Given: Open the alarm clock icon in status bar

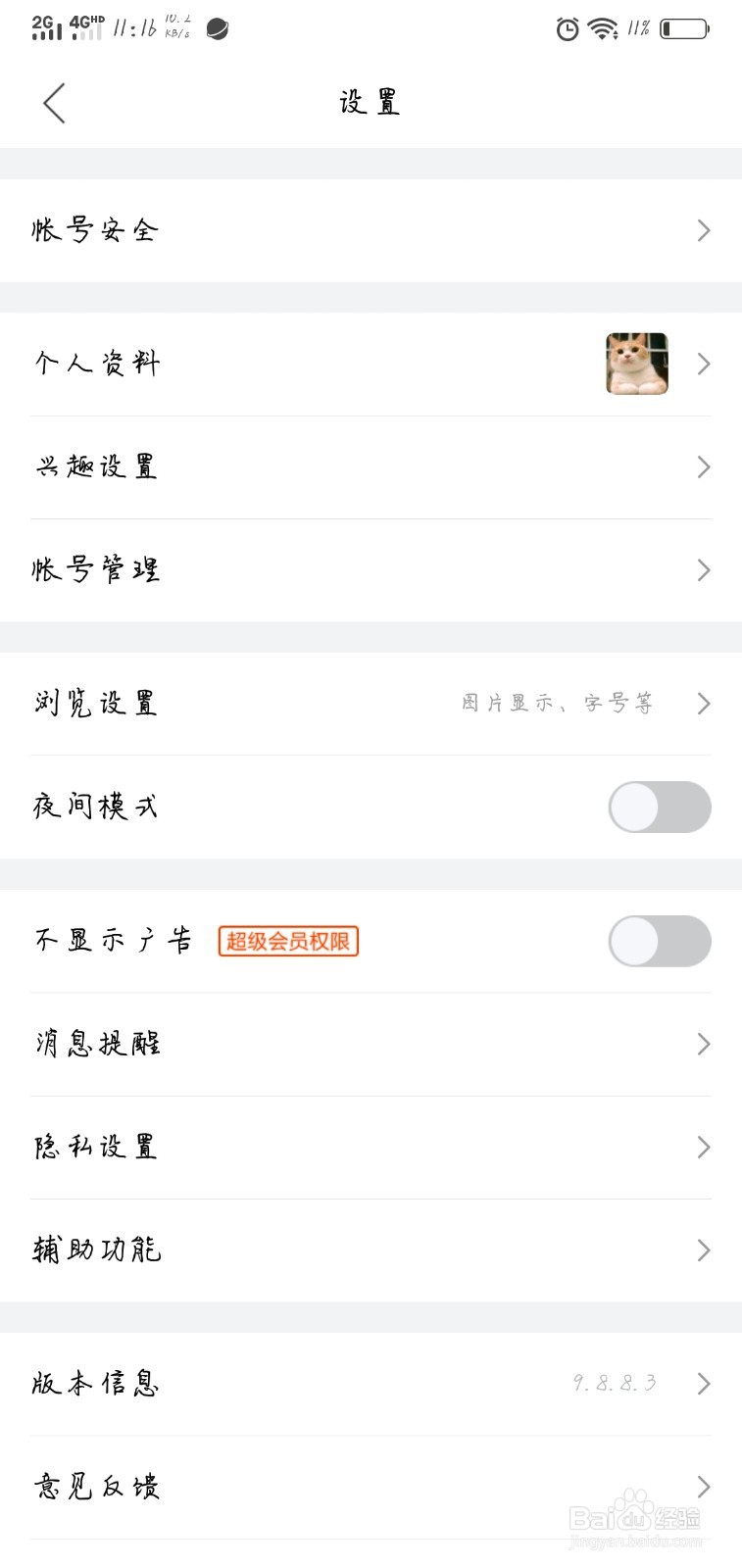Looking at the screenshot, I should (x=567, y=30).
